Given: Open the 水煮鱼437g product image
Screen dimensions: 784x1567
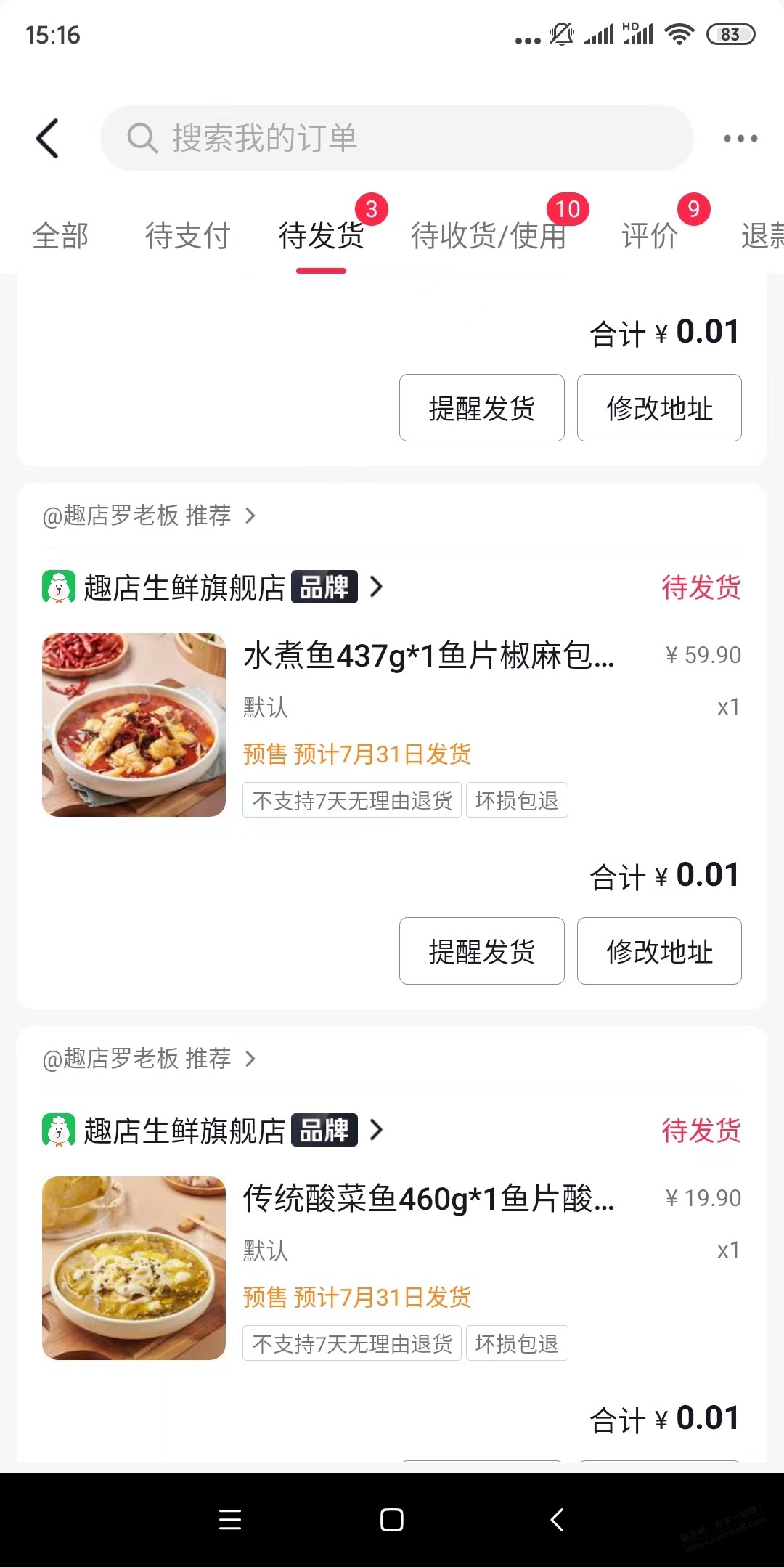Looking at the screenshot, I should 134,725.
